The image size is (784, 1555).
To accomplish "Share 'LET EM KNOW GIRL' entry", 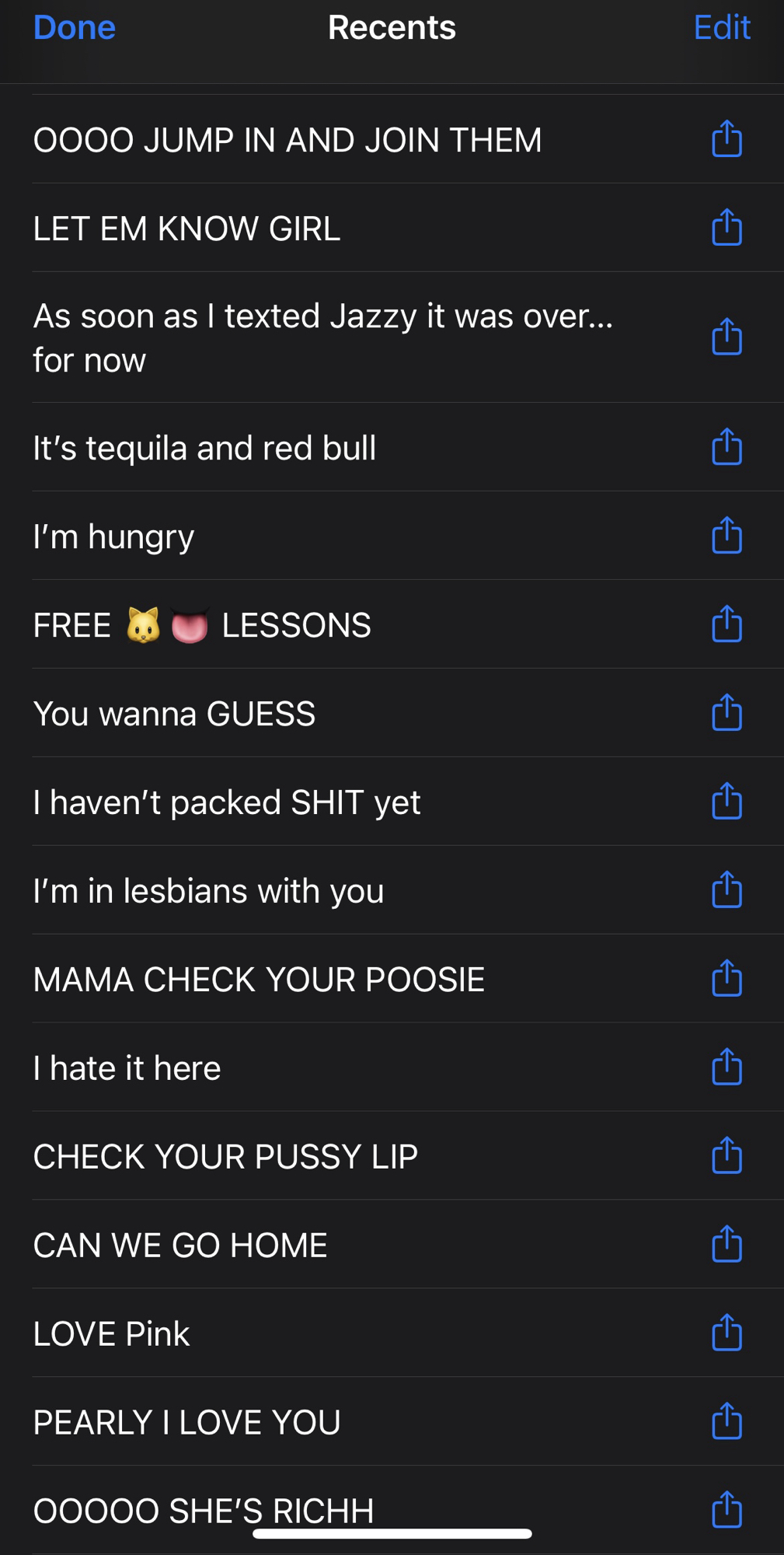I will [727, 228].
